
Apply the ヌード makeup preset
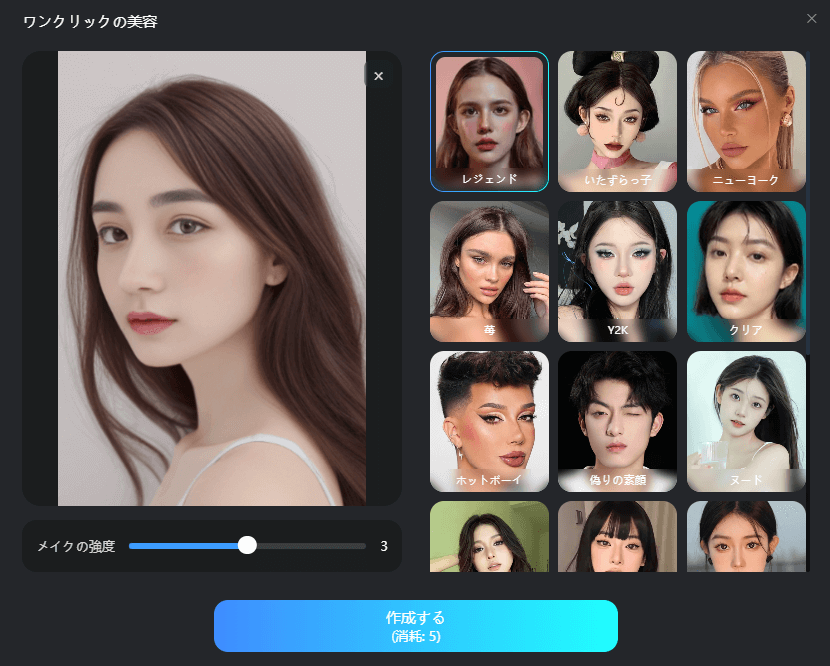coord(746,421)
